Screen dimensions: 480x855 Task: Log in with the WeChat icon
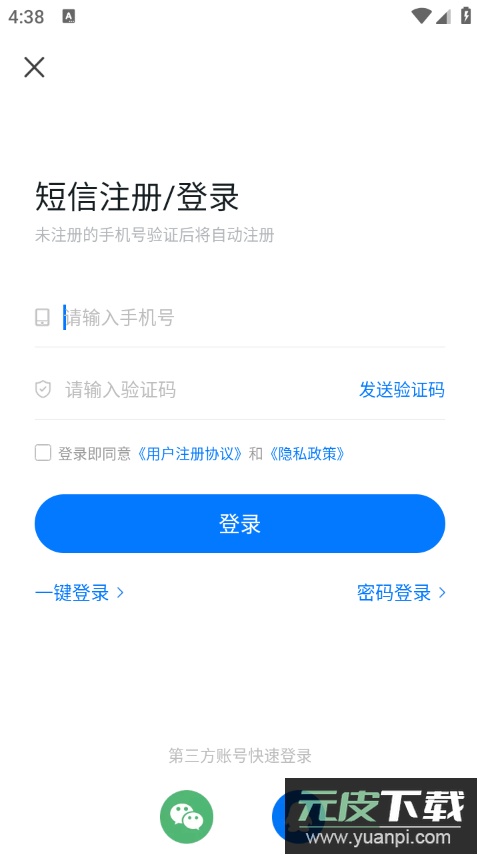pos(187,817)
